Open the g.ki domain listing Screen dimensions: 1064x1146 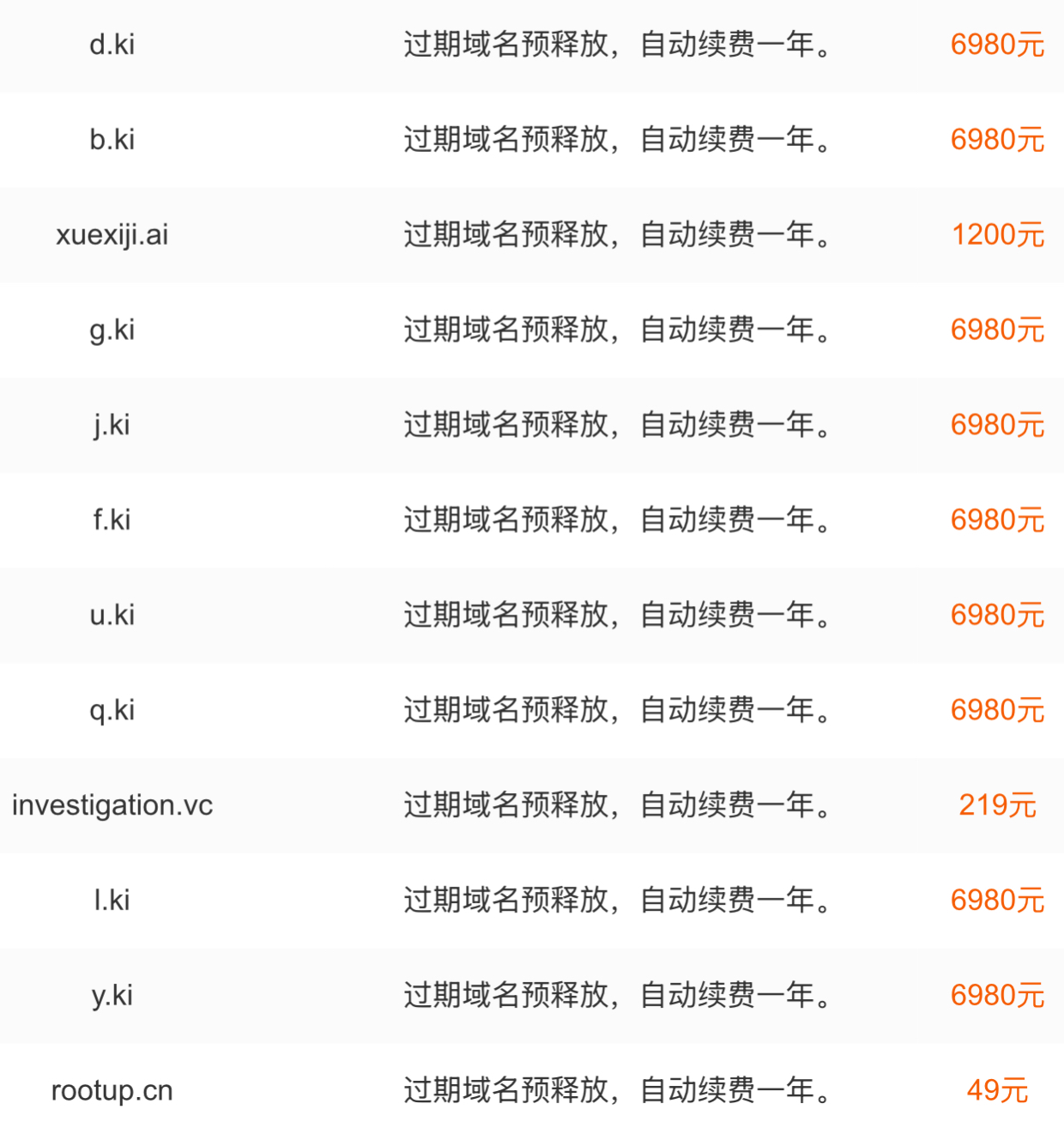point(112,330)
